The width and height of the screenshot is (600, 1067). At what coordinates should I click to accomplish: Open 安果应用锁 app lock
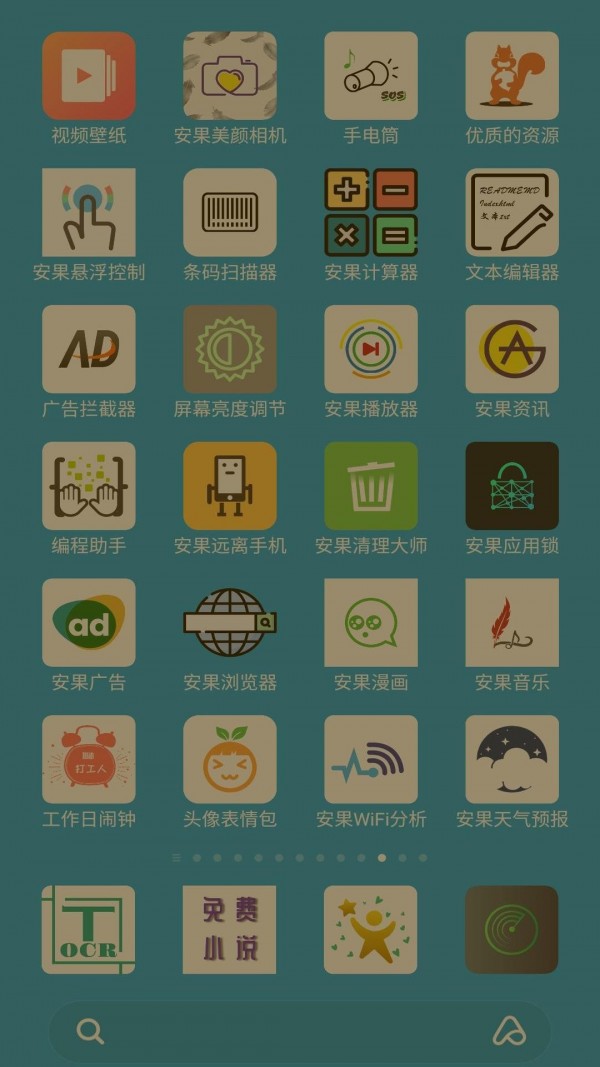point(512,487)
